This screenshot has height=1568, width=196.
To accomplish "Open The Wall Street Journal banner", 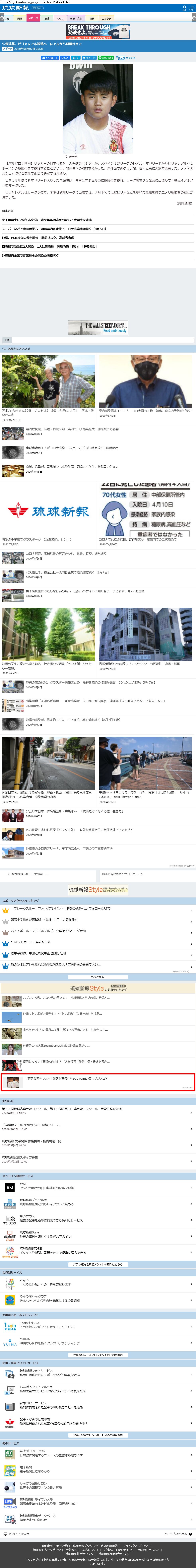I will 98,327.
